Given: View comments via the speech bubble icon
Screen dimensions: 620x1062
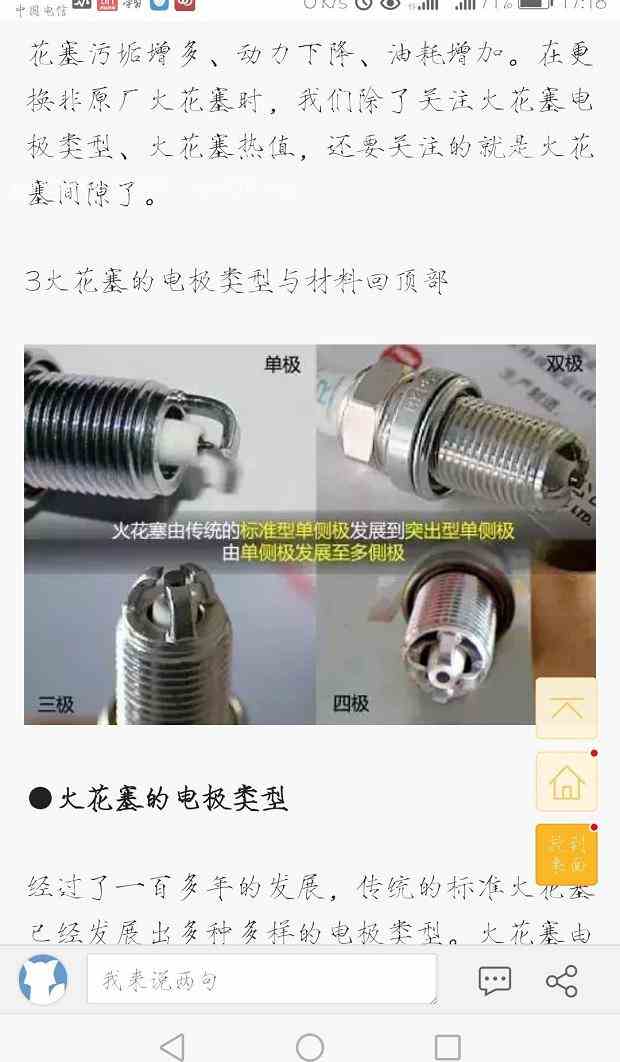Looking at the screenshot, I should point(495,981).
